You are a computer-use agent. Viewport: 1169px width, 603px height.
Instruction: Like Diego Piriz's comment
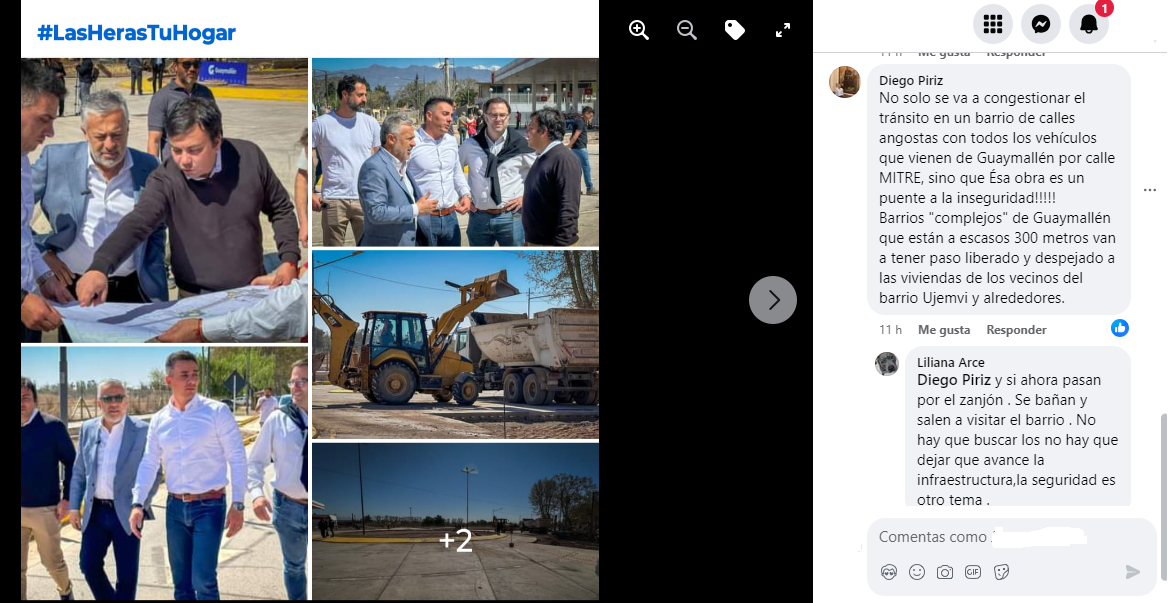(x=944, y=330)
